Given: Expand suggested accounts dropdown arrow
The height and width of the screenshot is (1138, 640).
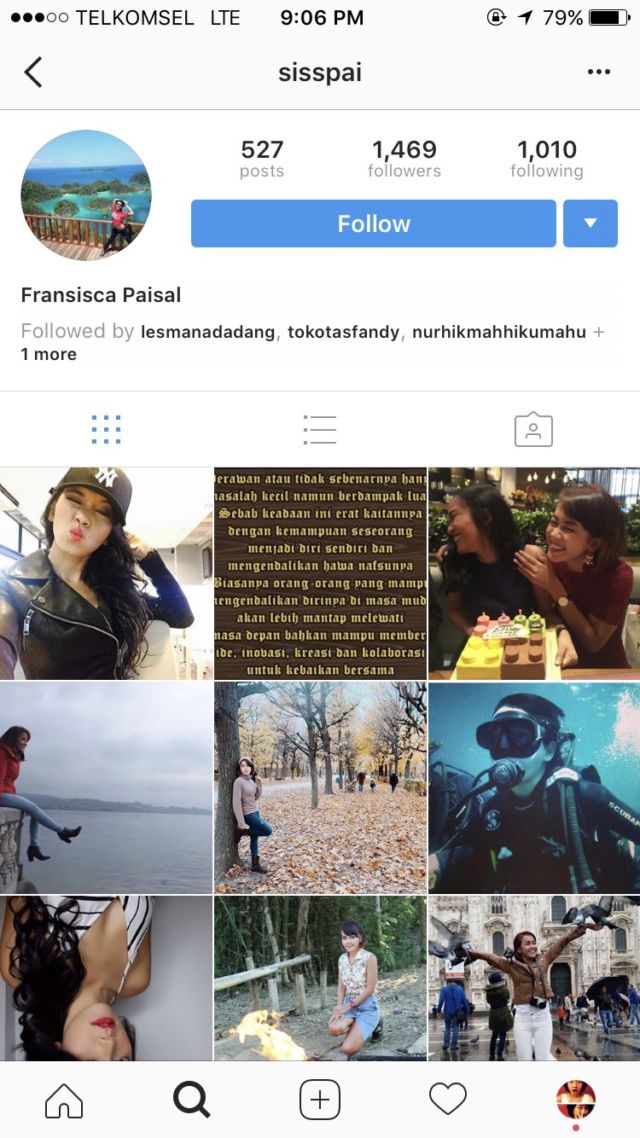Looking at the screenshot, I should (590, 224).
